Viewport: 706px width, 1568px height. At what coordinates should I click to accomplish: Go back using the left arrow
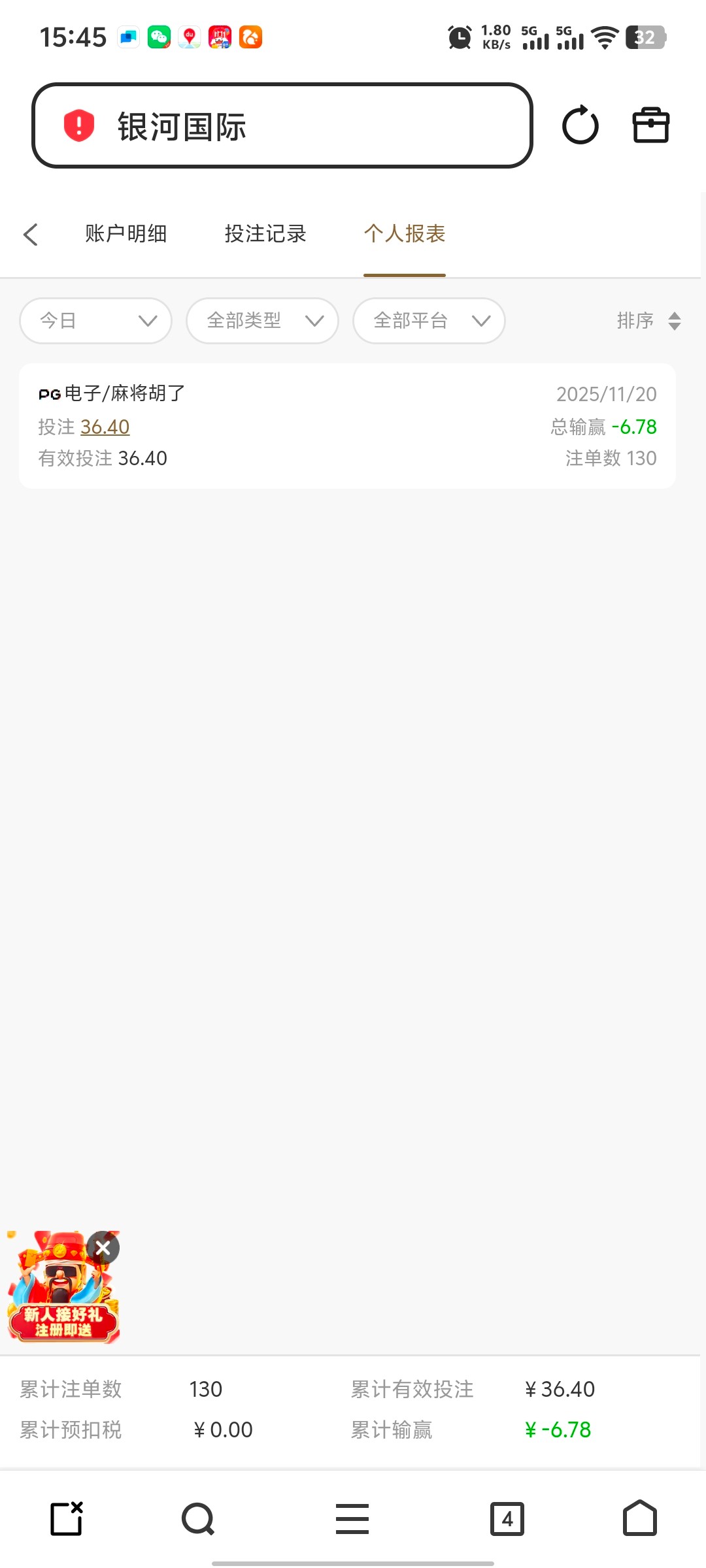pos(31,234)
